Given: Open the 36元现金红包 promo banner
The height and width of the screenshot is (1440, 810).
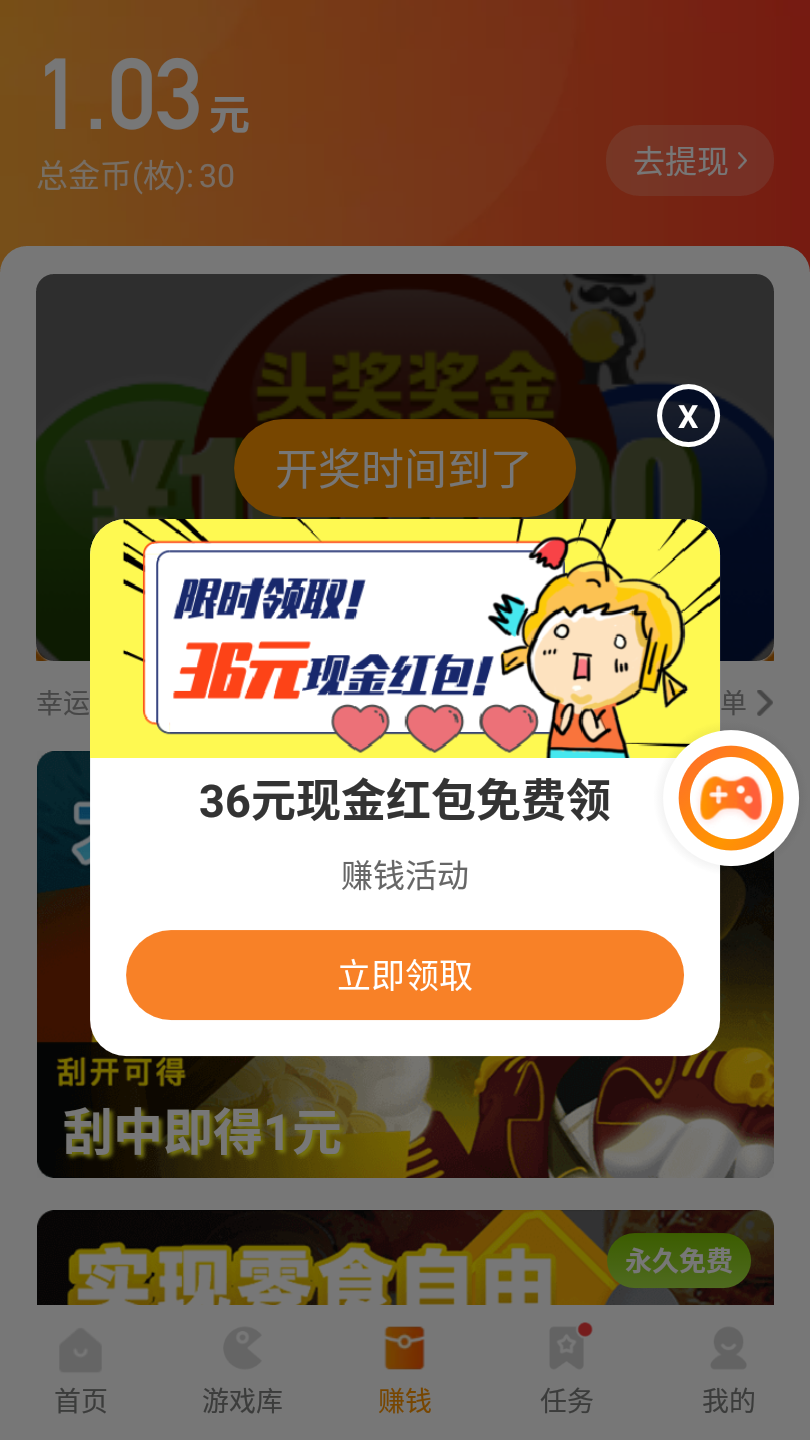Looking at the screenshot, I should point(405,638).
